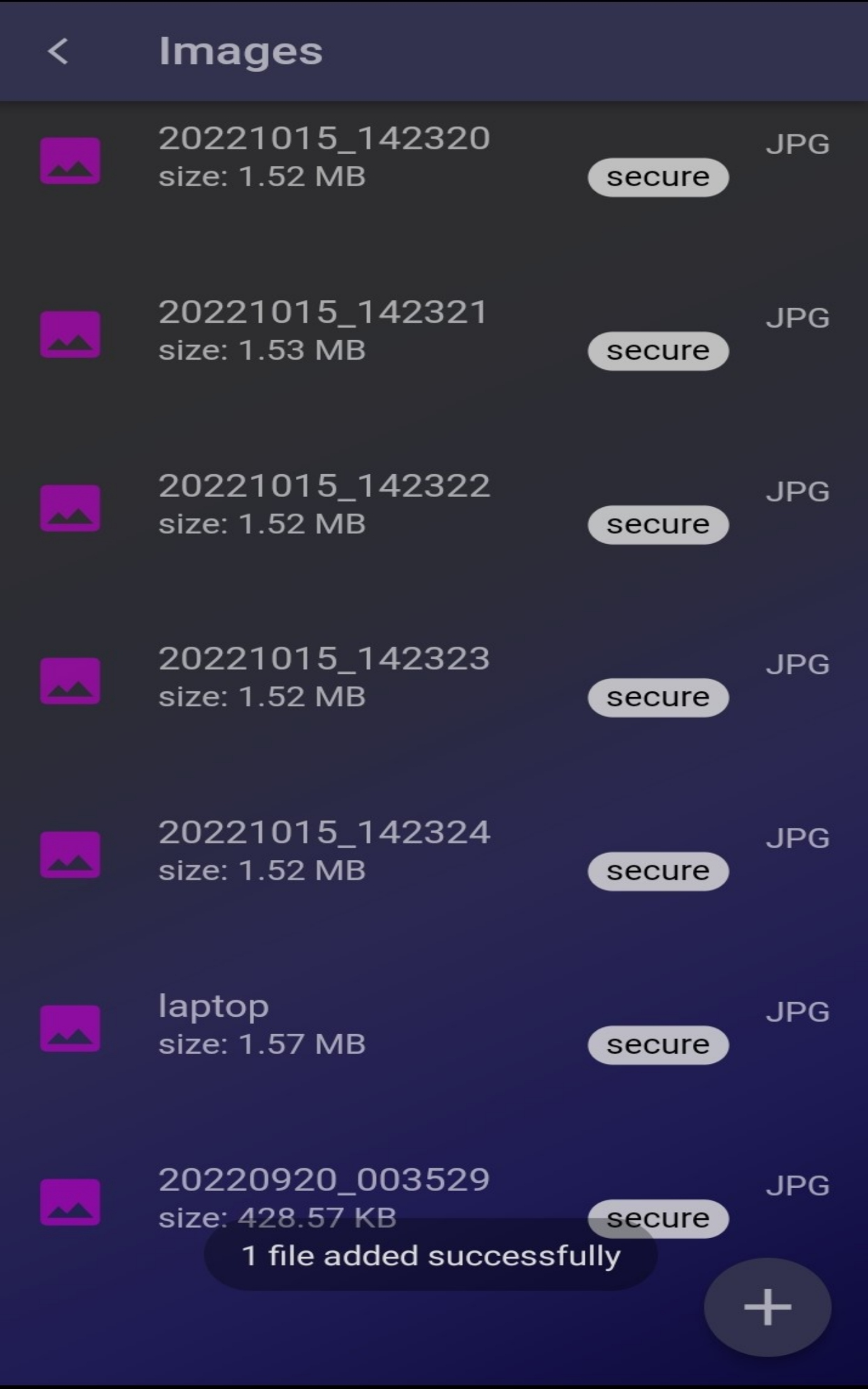
Task: Tap the back chevron to leave Images
Action: click(58, 52)
